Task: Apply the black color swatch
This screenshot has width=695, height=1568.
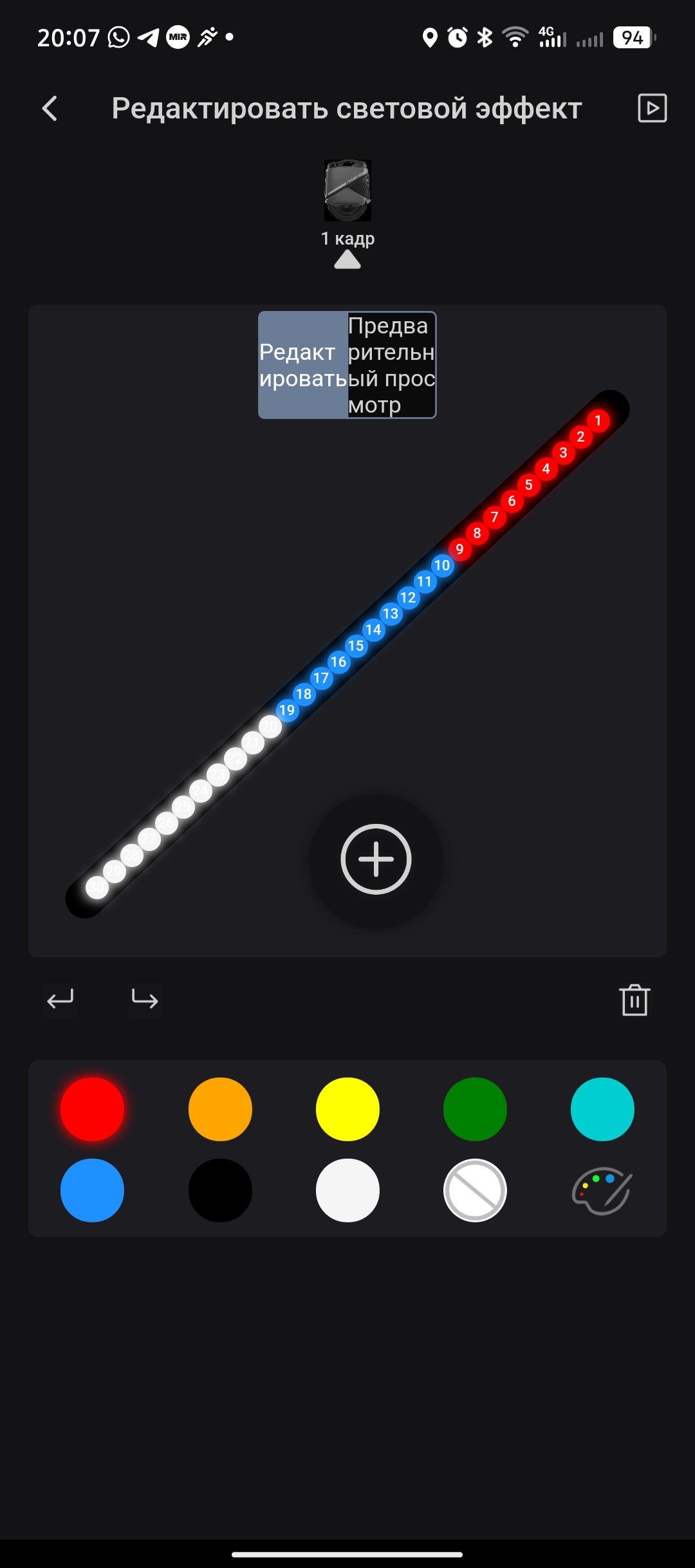Action: [x=220, y=1190]
